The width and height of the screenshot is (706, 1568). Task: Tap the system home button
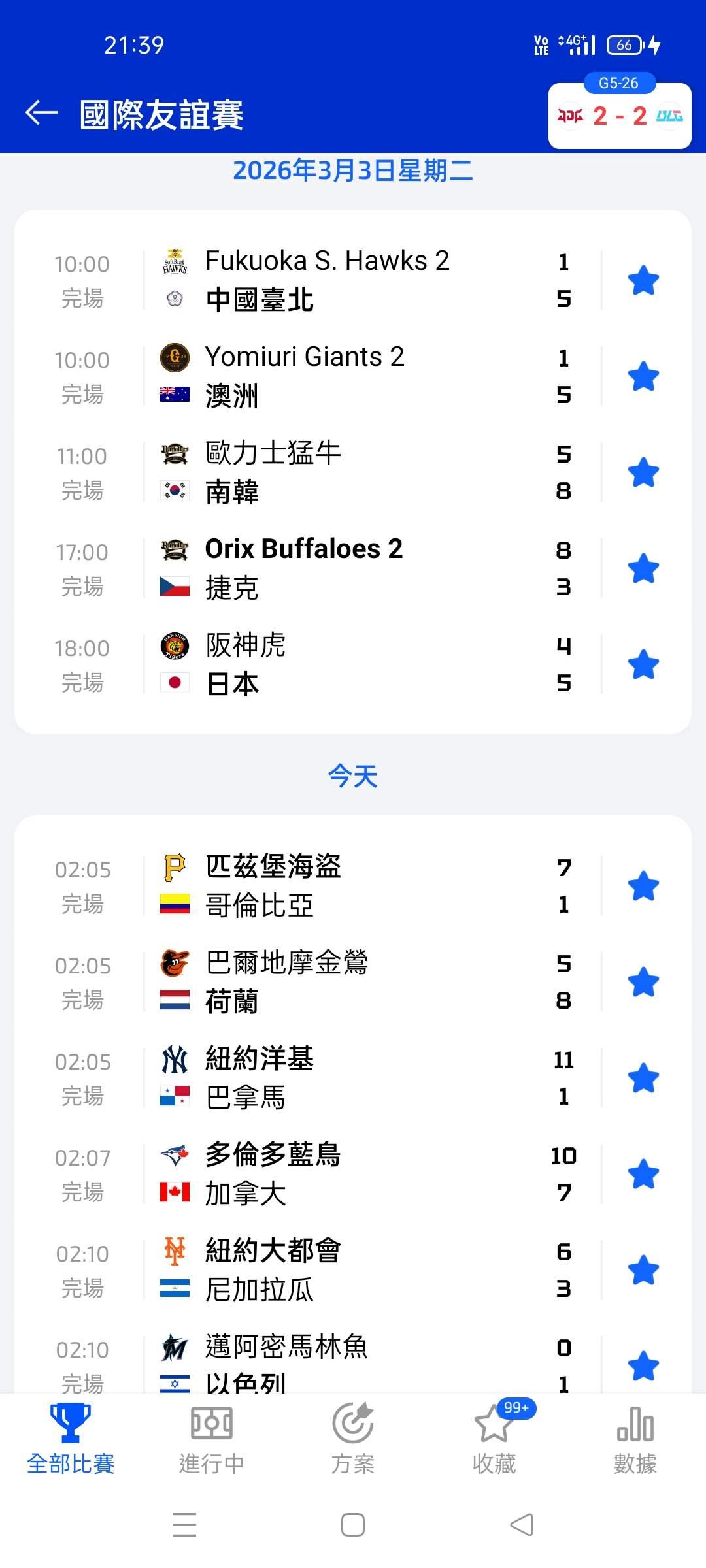pos(353,1526)
